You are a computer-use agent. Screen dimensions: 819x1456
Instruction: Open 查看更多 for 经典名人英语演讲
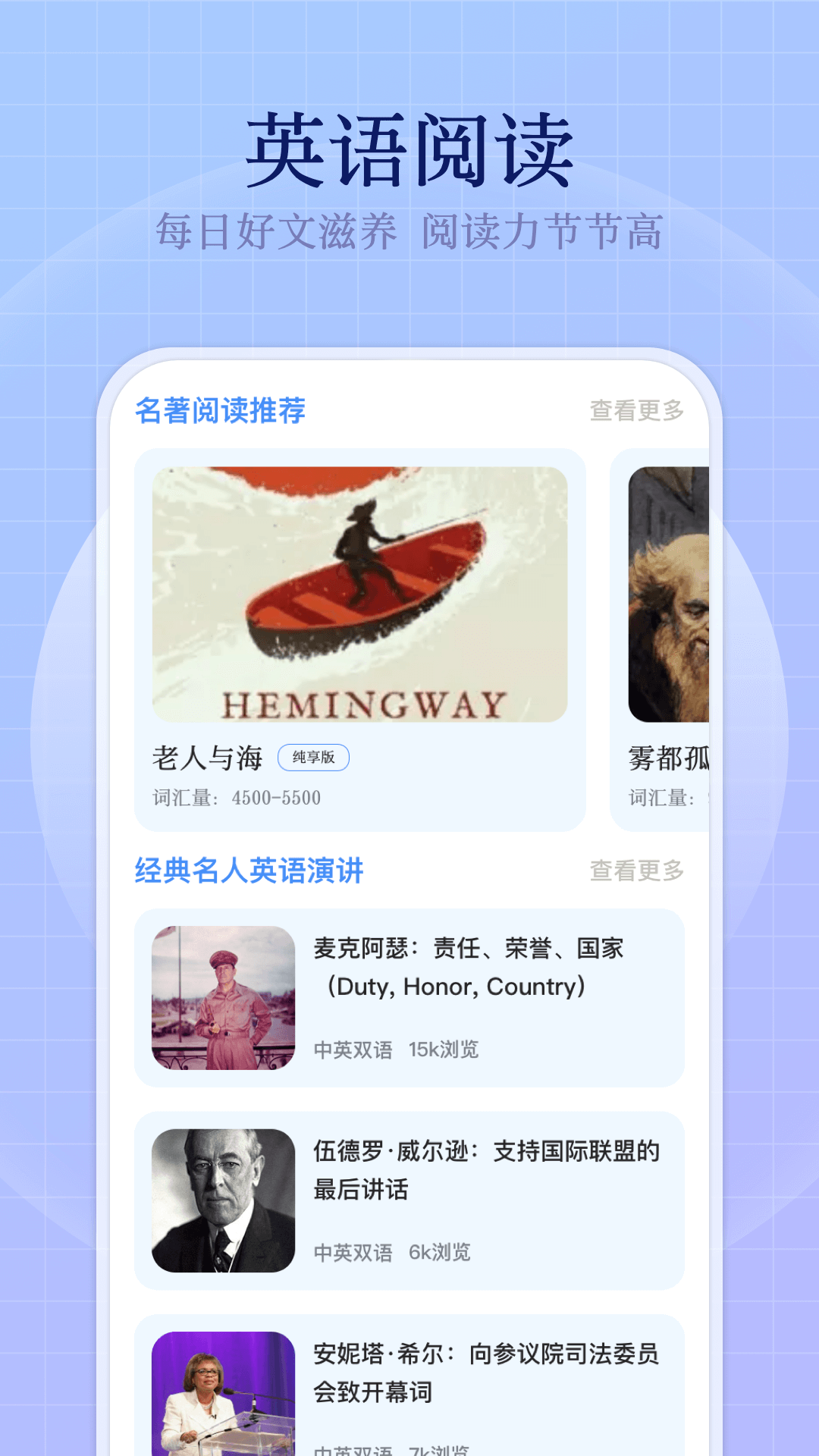pos(637,872)
